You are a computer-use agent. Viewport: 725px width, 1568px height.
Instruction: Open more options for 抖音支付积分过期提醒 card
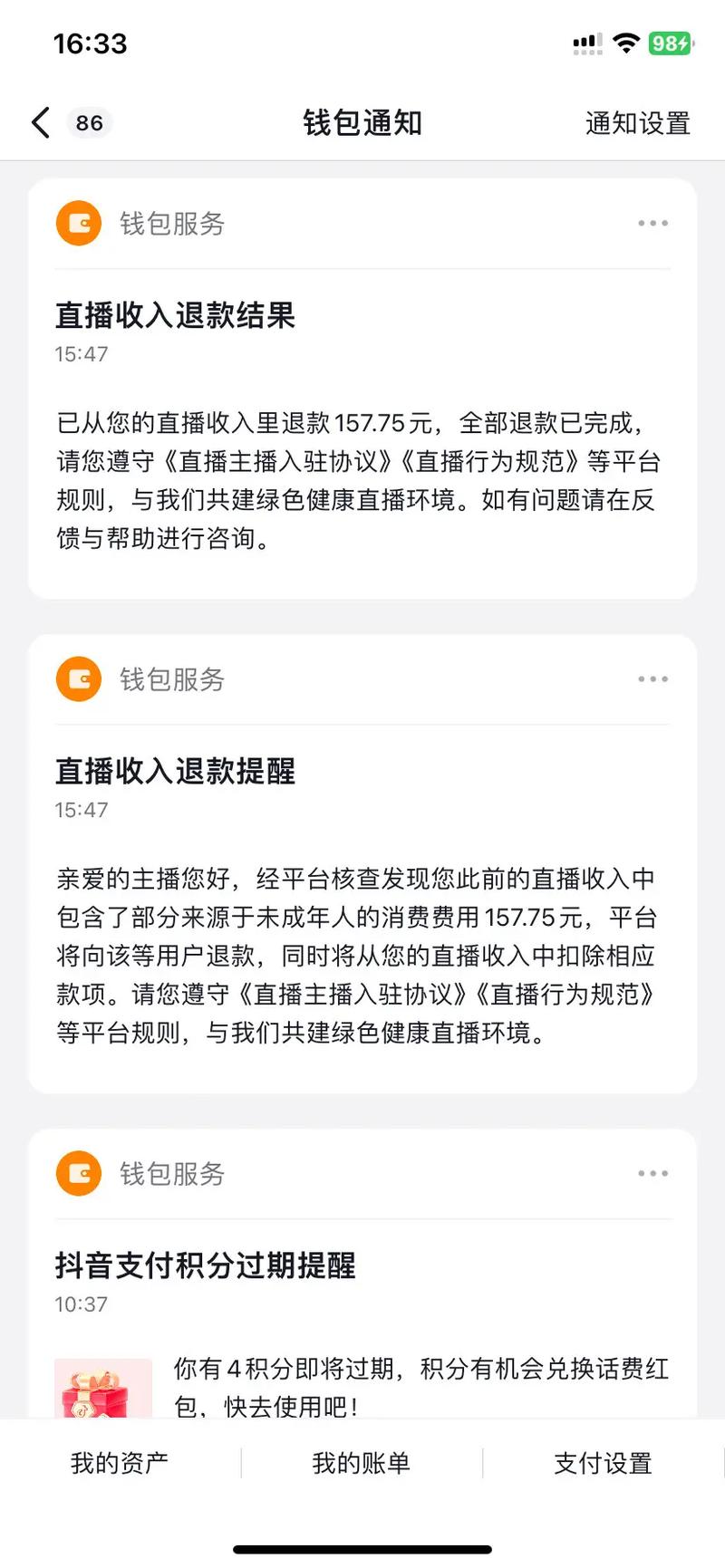[x=652, y=1173]
